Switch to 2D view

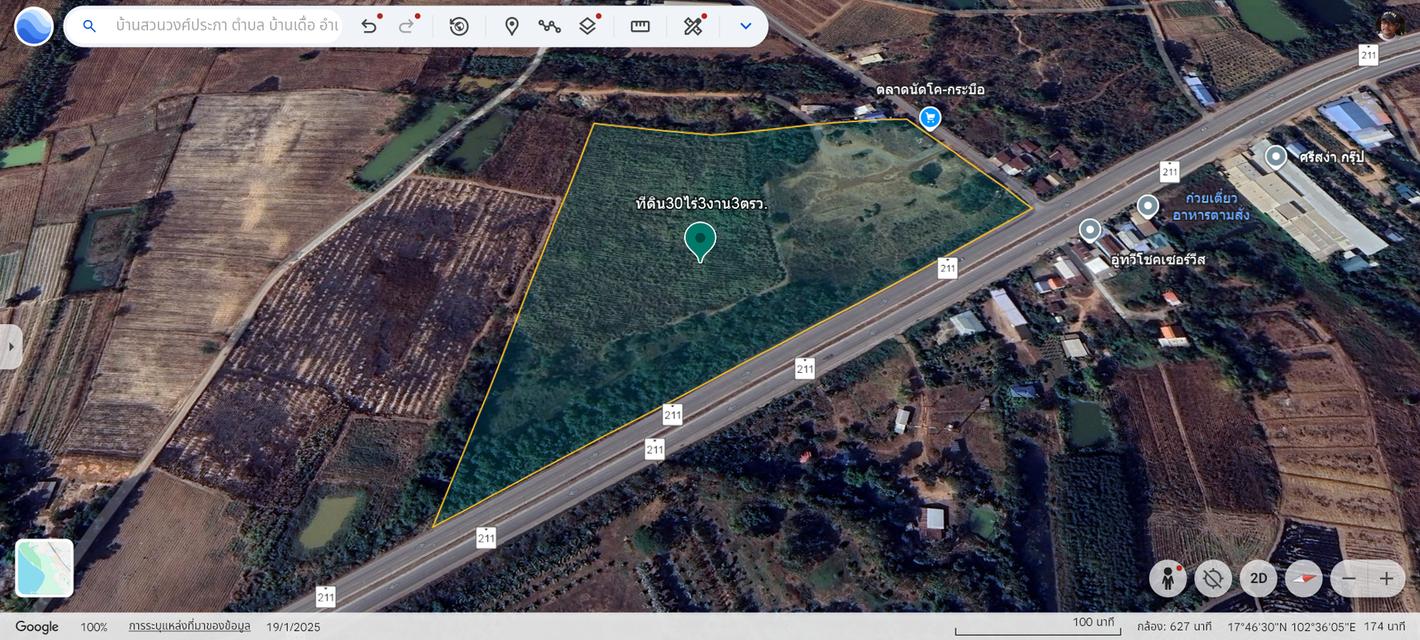[x=1258, y=578]
